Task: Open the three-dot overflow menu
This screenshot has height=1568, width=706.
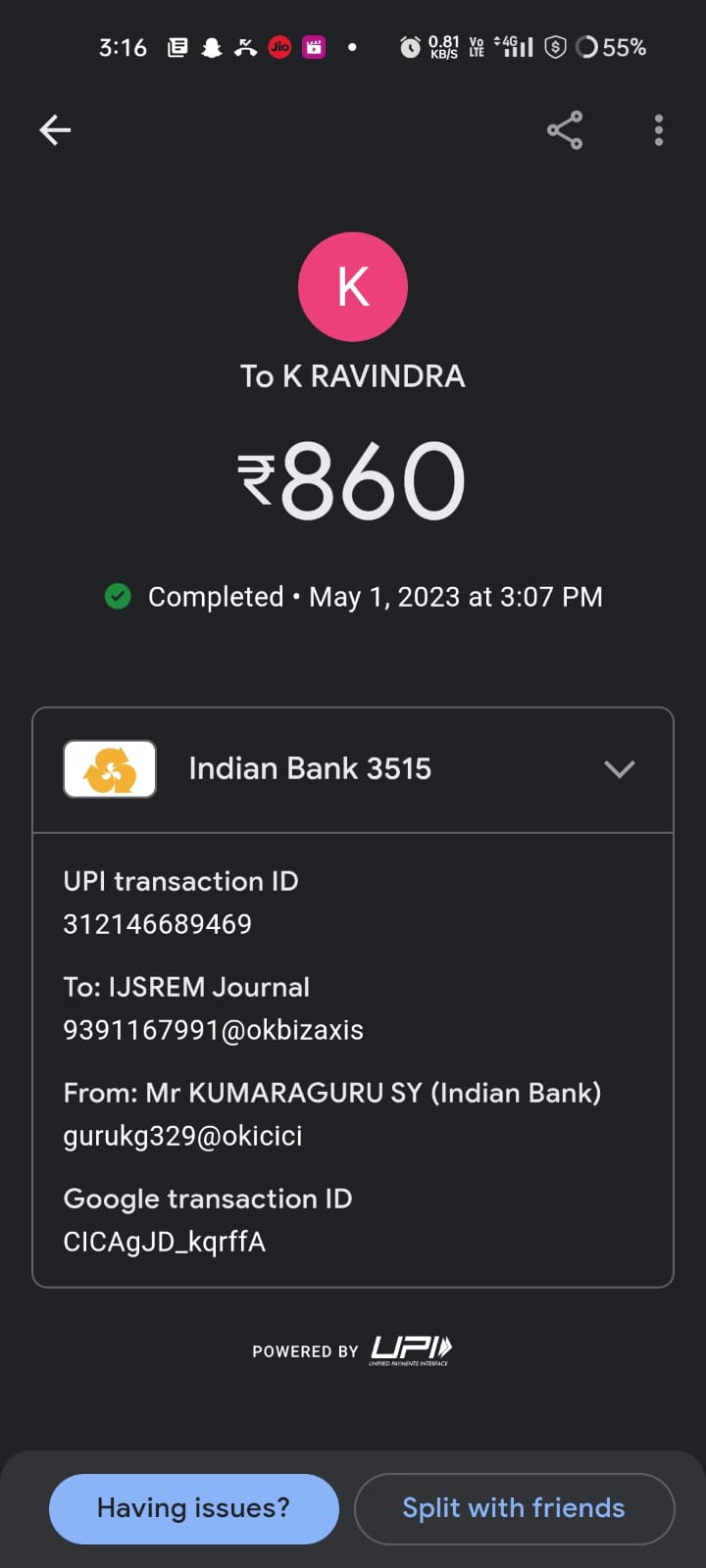Action: [x=658, y=129]
